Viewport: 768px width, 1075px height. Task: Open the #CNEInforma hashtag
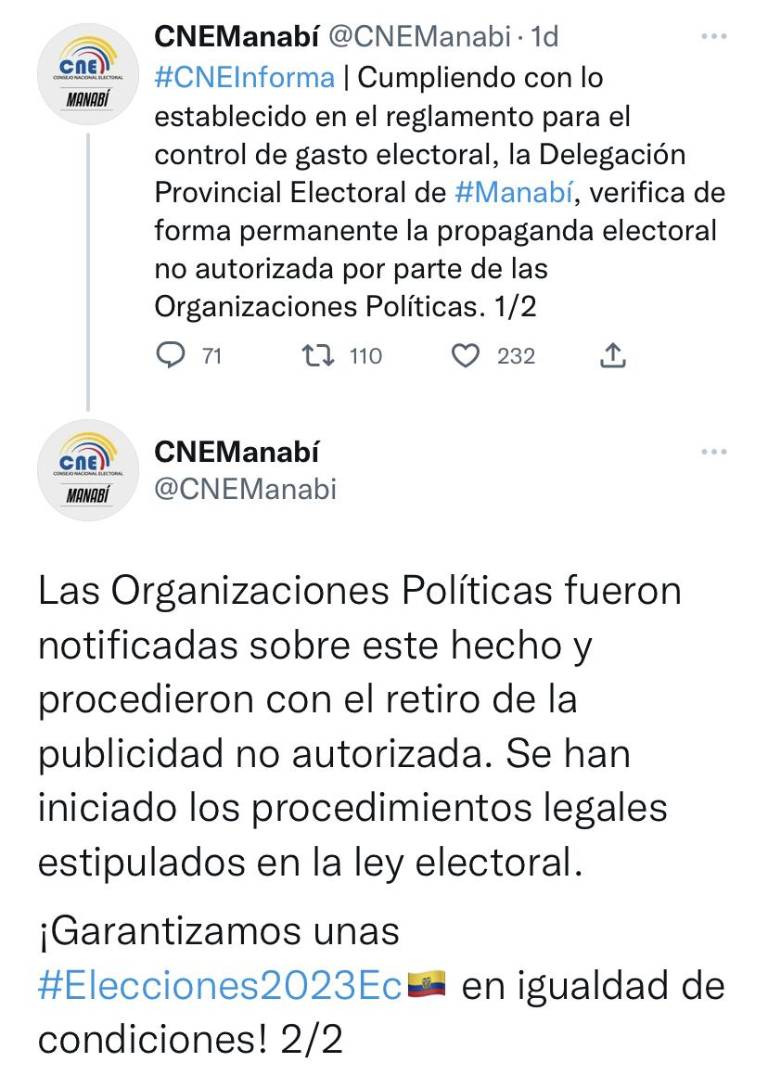244,77
